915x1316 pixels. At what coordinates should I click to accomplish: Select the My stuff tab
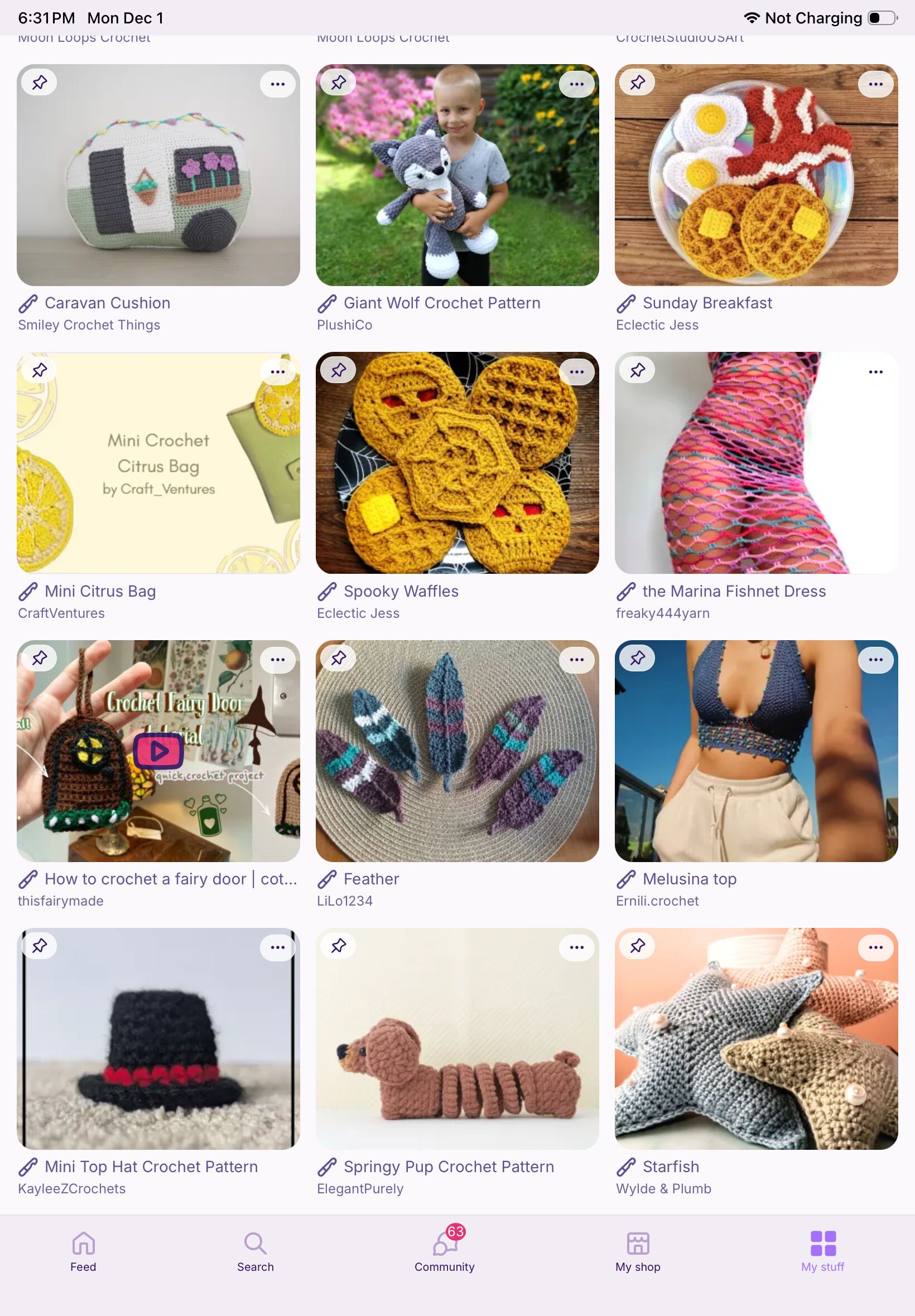[823, 1251]
